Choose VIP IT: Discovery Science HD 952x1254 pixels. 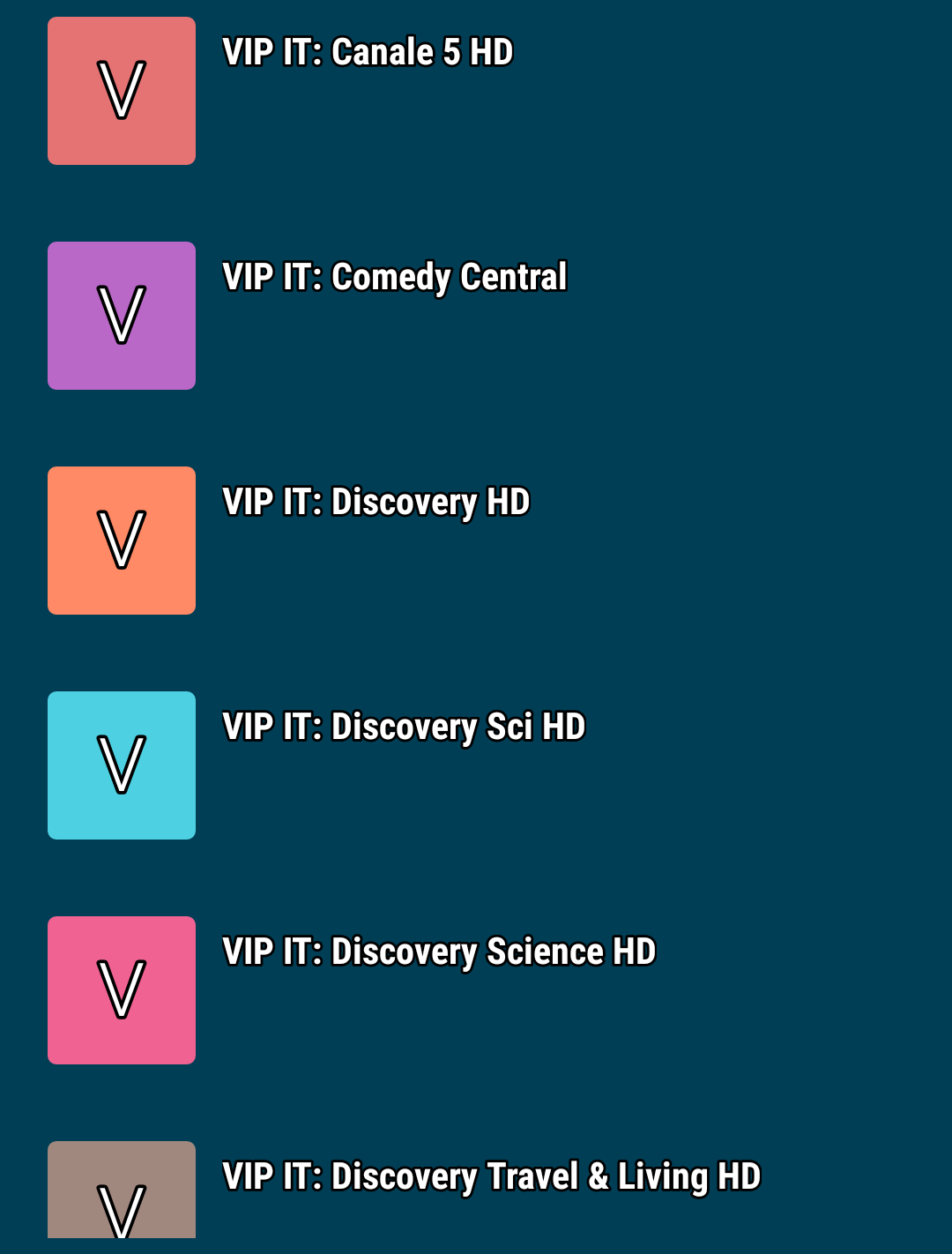(x=439, y=952)
